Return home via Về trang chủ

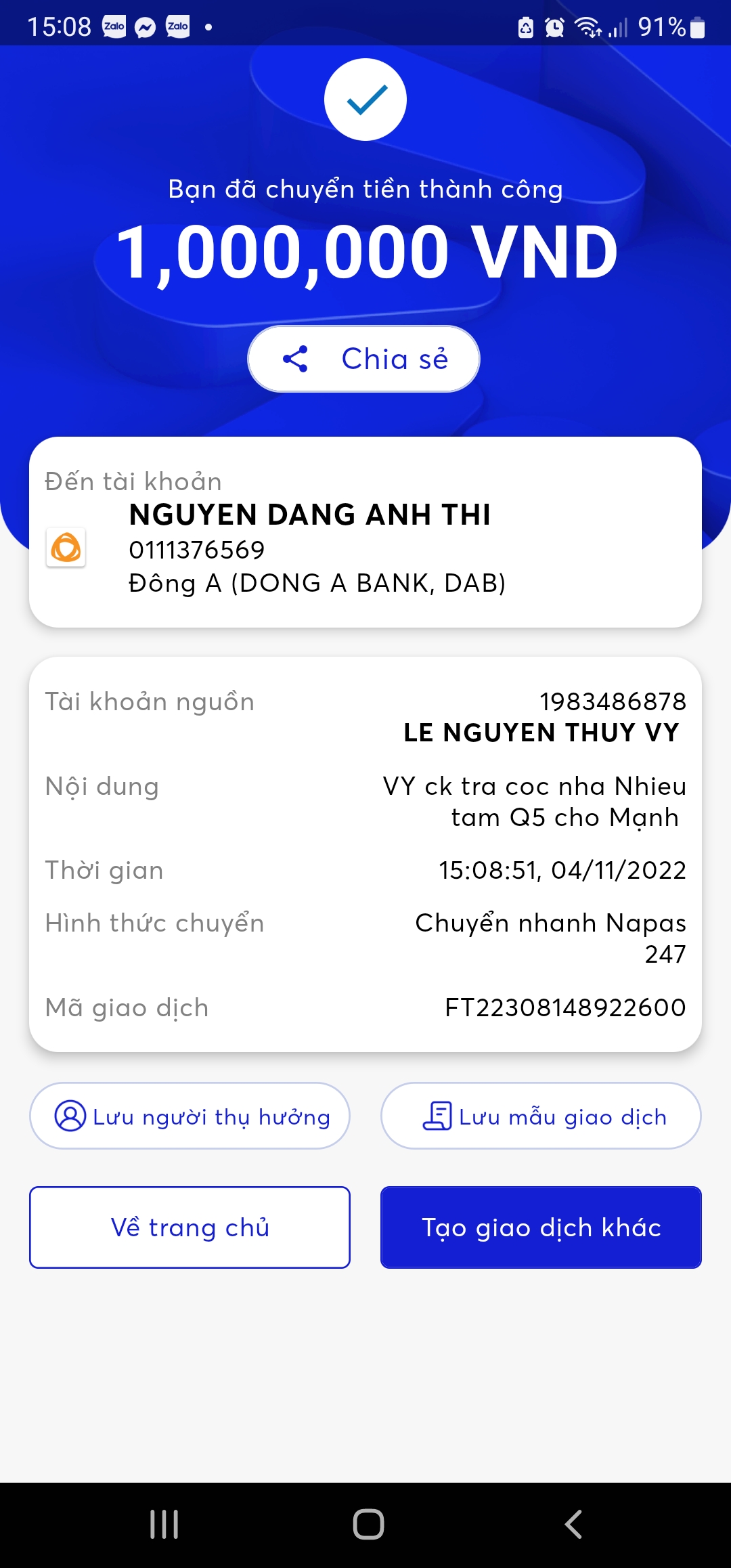click(x=190, y=1227)
